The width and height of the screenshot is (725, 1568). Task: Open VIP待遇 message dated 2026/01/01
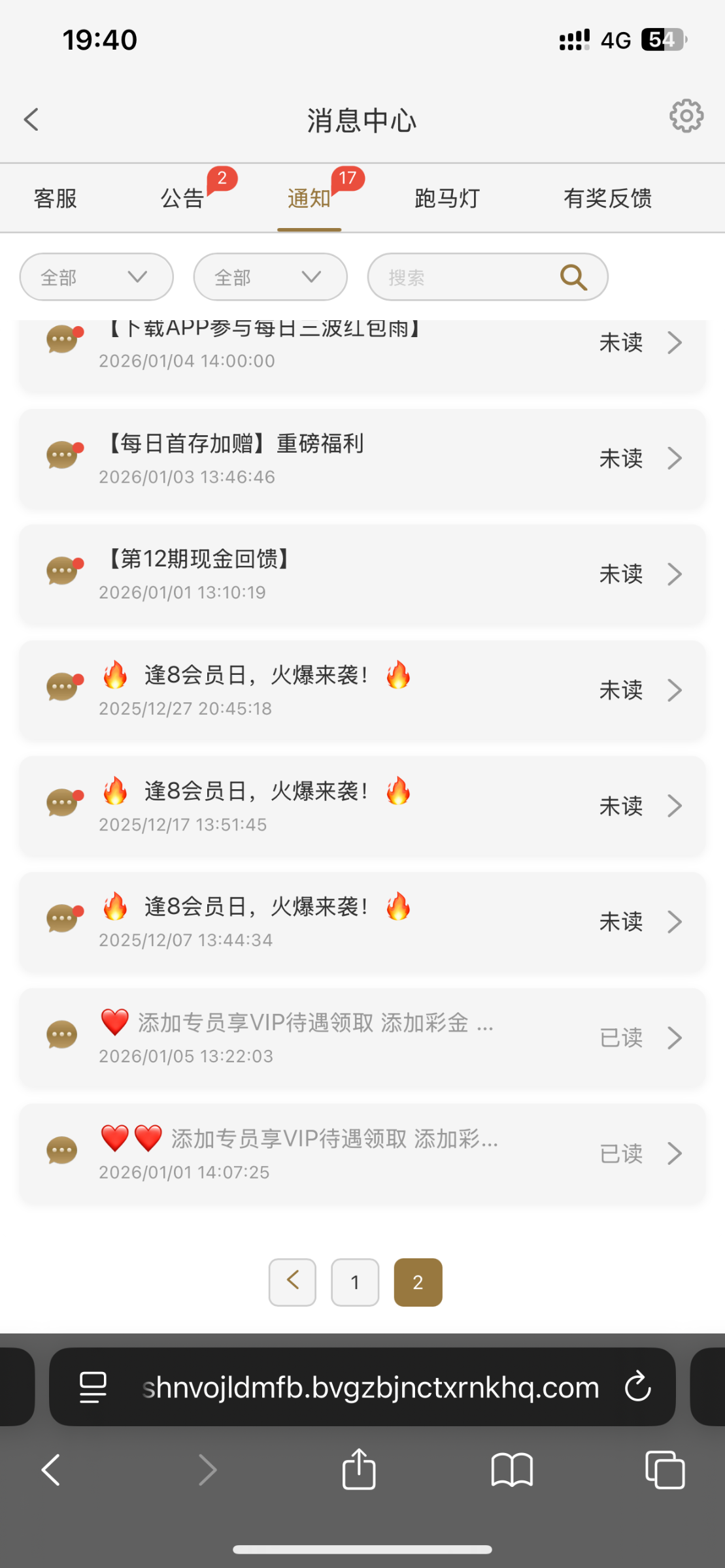(362, 1153)
